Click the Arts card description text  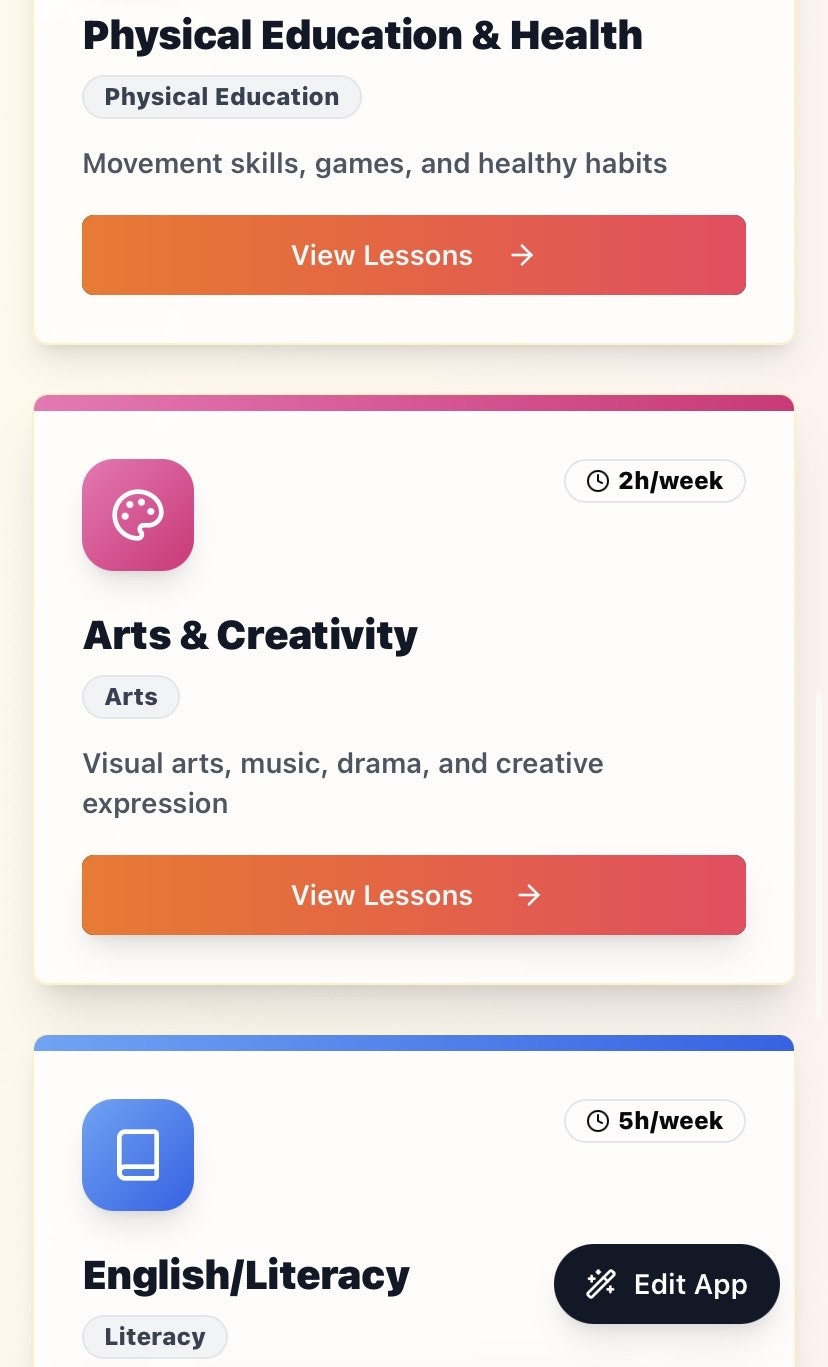[343, 782]
